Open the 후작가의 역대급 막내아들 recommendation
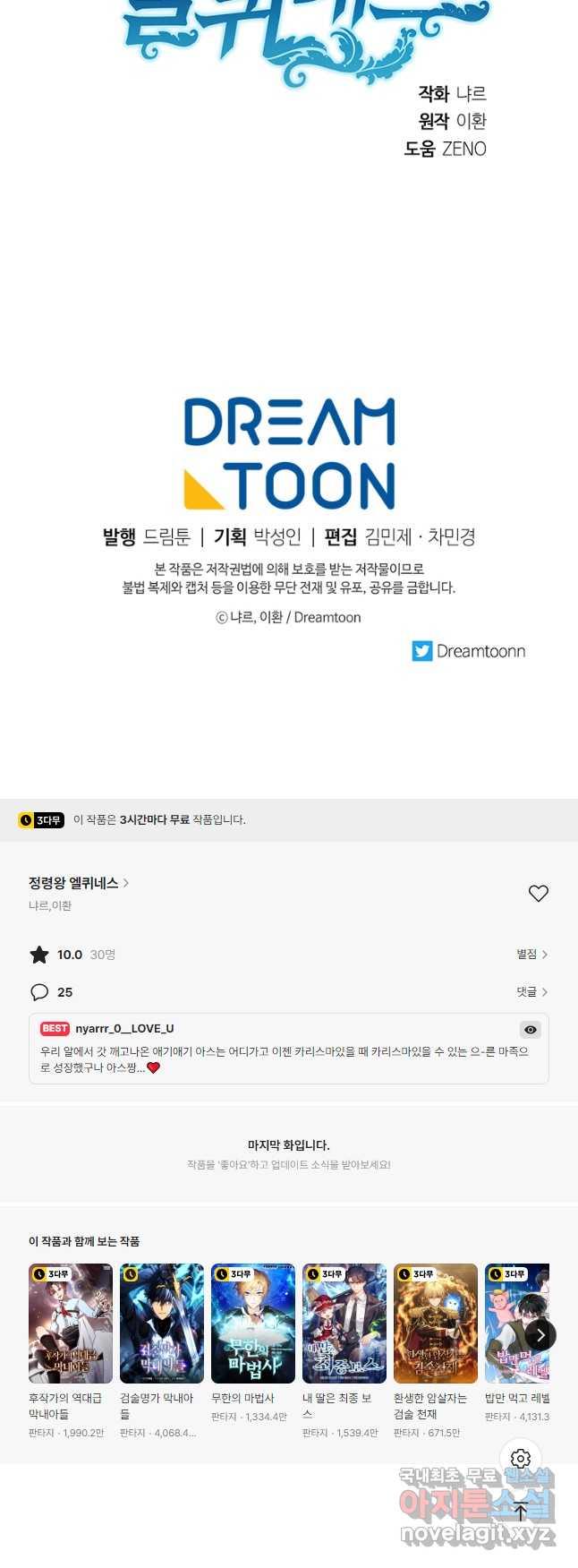The image size is (578, 1568). click(71, 1324)
